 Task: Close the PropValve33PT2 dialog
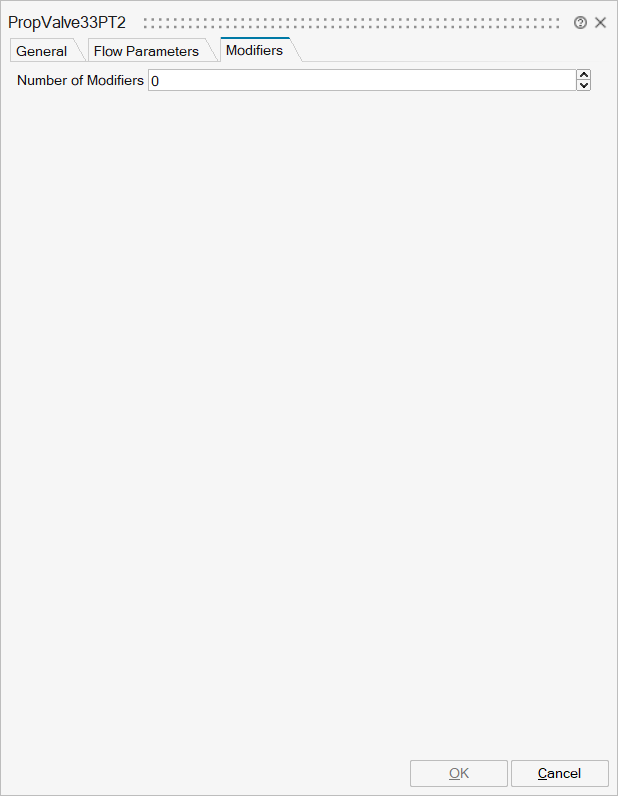click(601, 22)
